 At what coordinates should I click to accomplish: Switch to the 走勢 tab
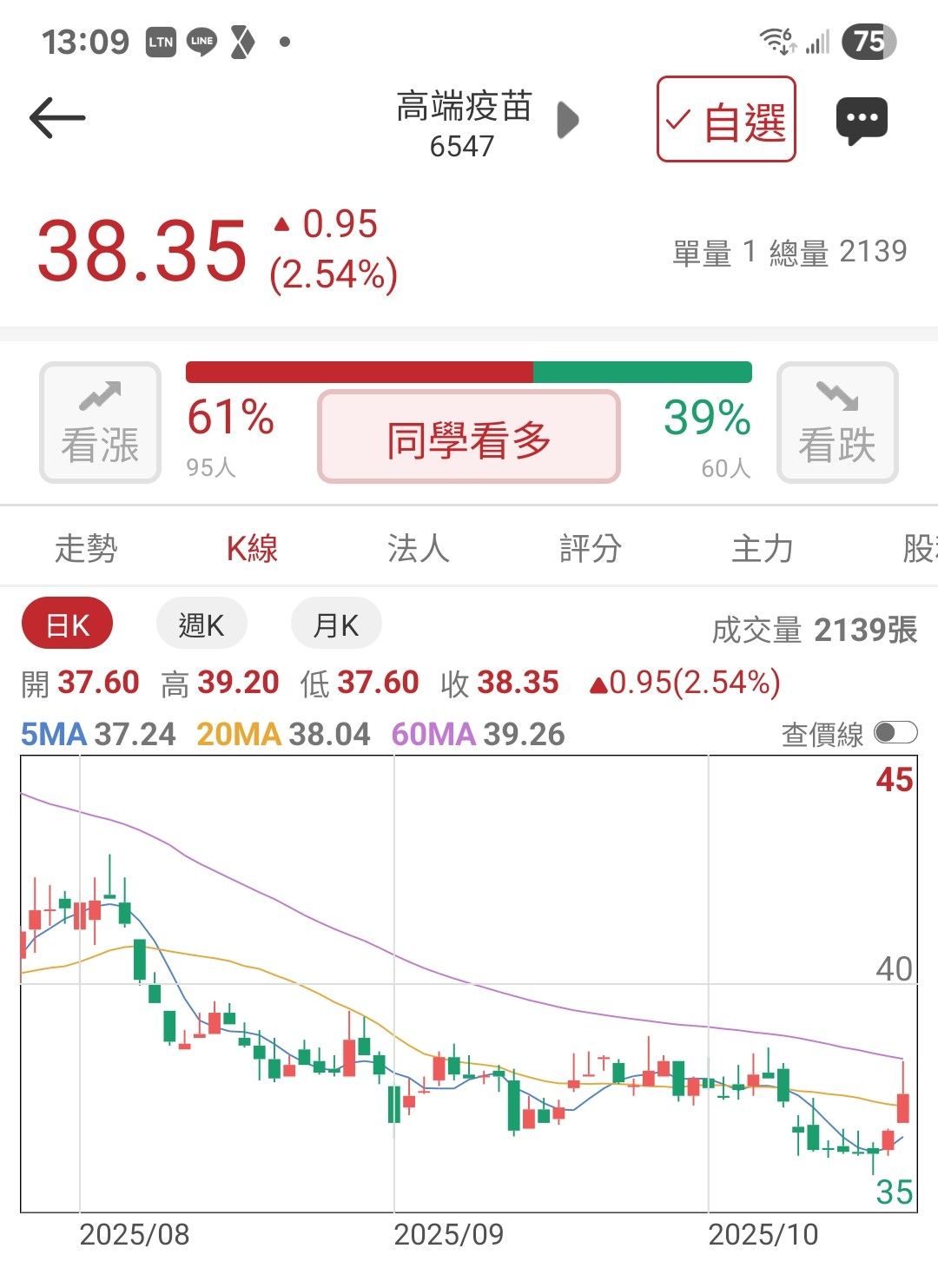point(86,548)
